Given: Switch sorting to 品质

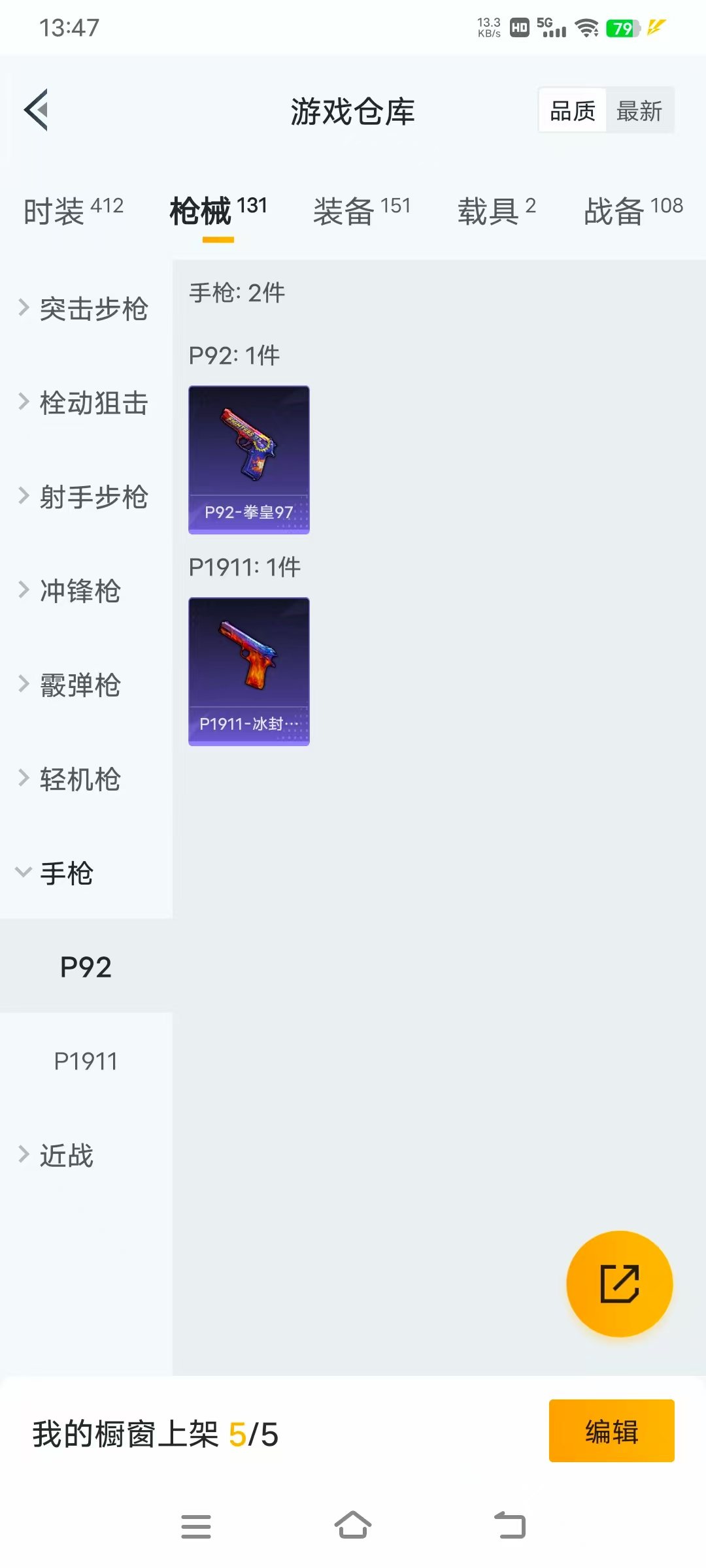Looking at the screenshot, I should (571, 110).
